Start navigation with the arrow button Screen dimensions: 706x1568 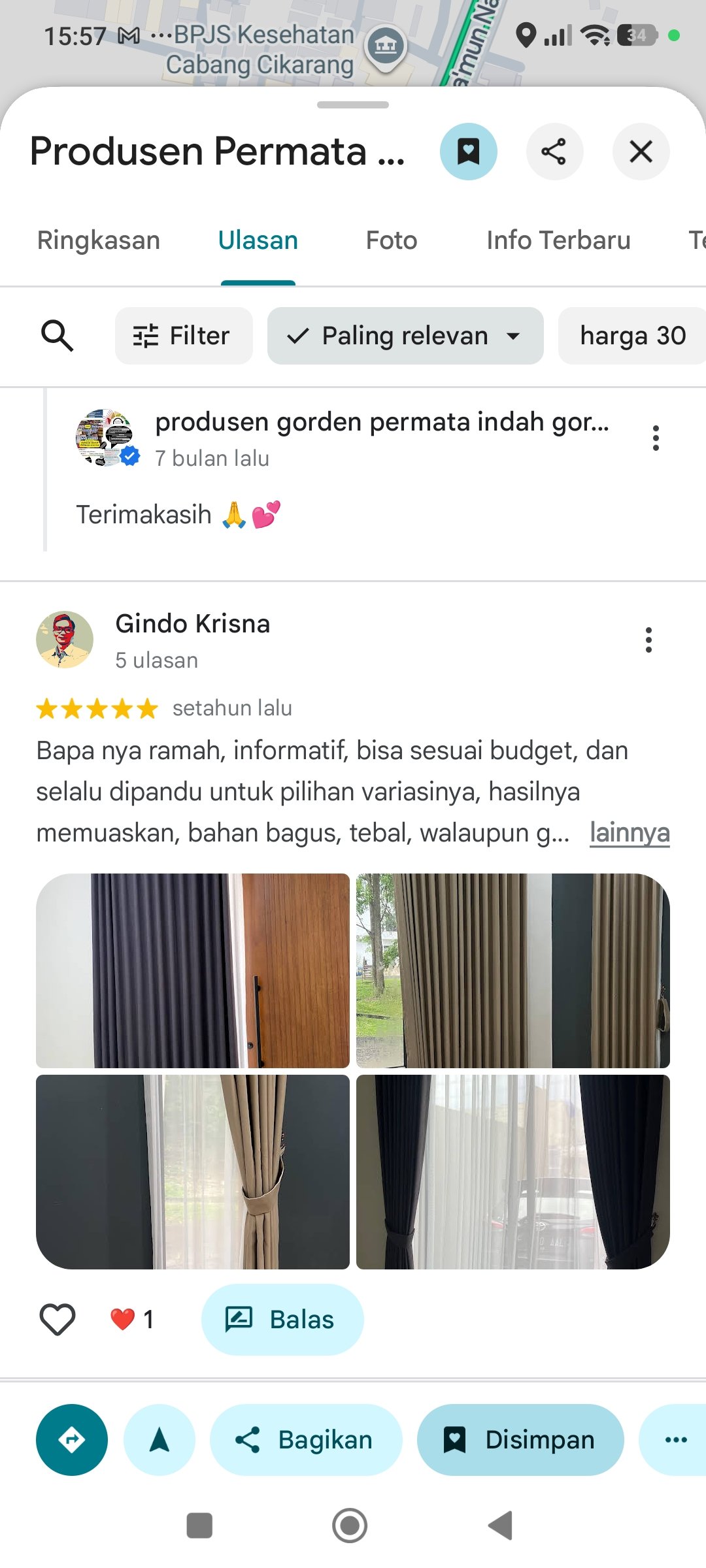[160, 1440]
